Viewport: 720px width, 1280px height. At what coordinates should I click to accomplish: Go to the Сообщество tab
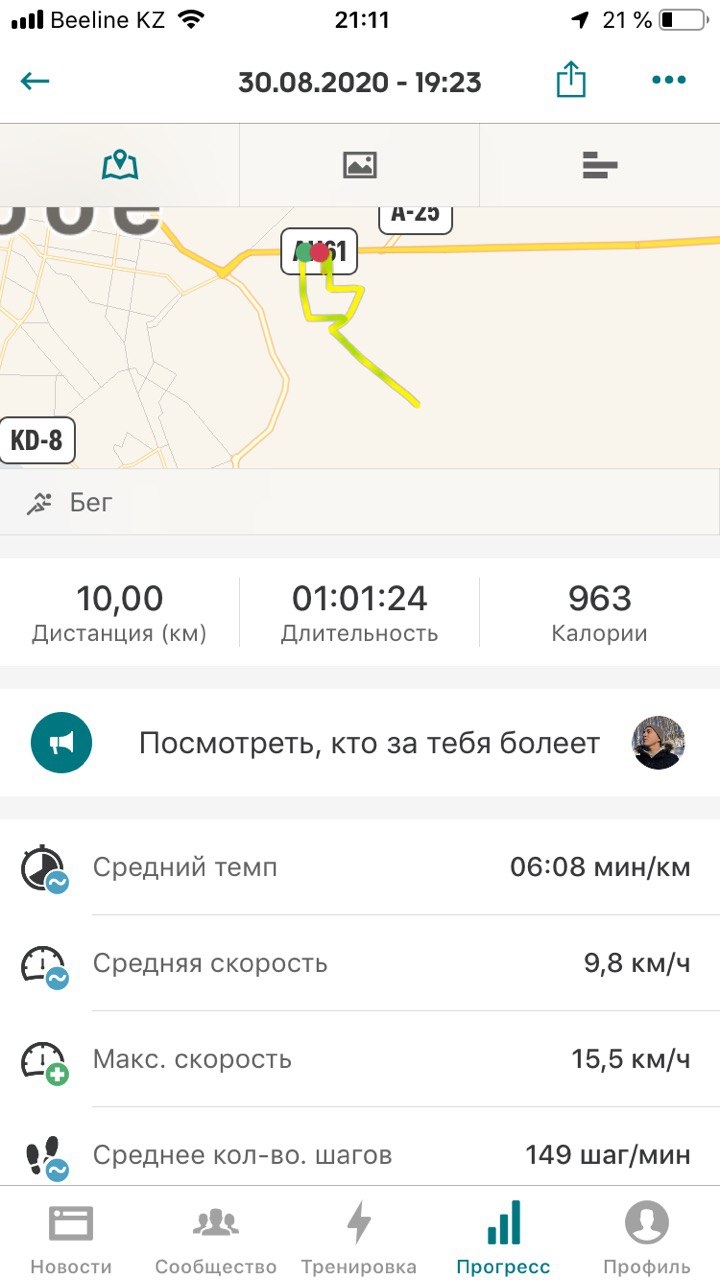pyautogui.click(x=215, y=1235)
